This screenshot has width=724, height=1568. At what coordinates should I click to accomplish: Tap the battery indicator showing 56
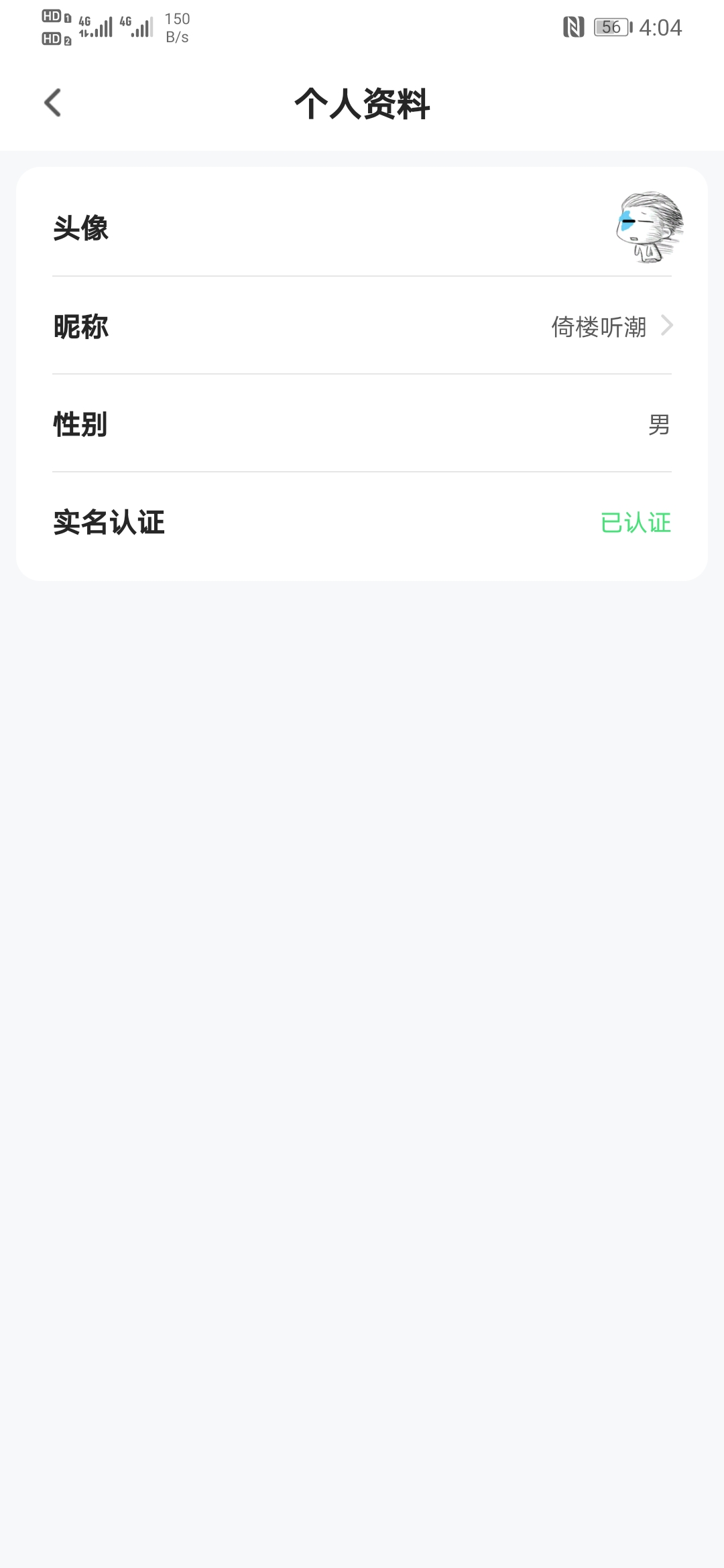tap(609, 27)
